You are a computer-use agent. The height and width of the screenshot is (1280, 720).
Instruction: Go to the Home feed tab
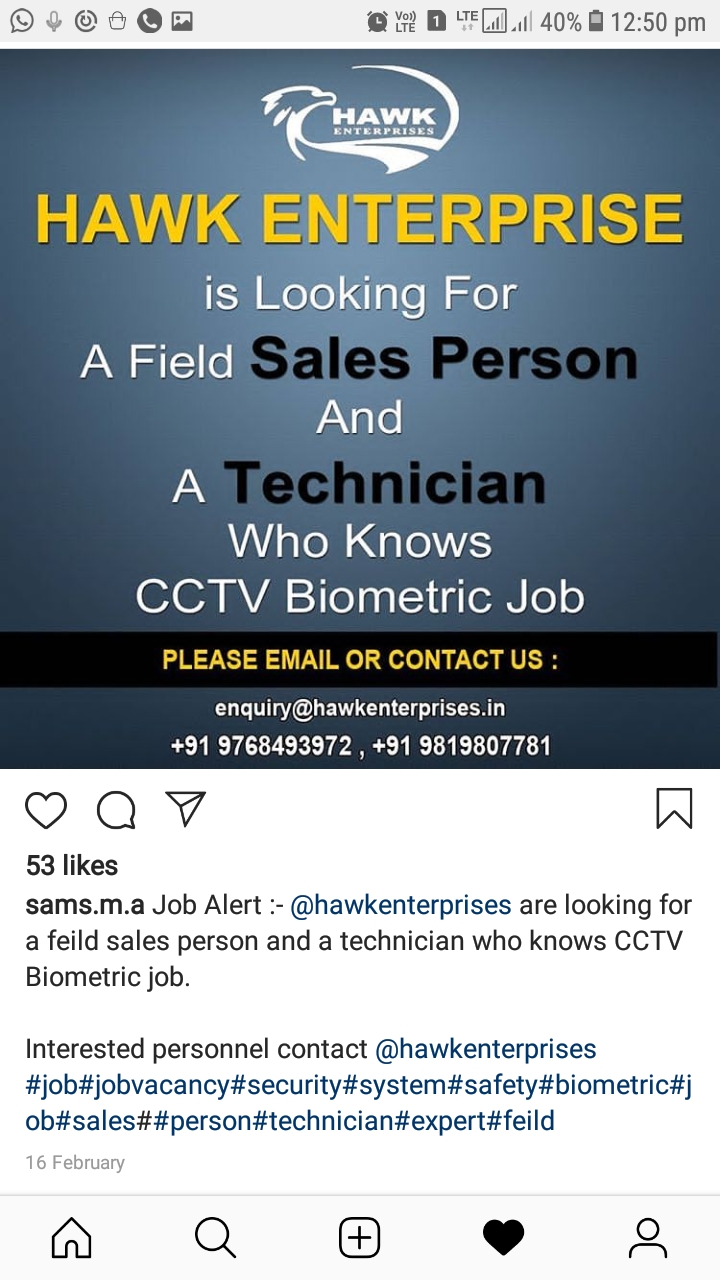coord(71,1238)
